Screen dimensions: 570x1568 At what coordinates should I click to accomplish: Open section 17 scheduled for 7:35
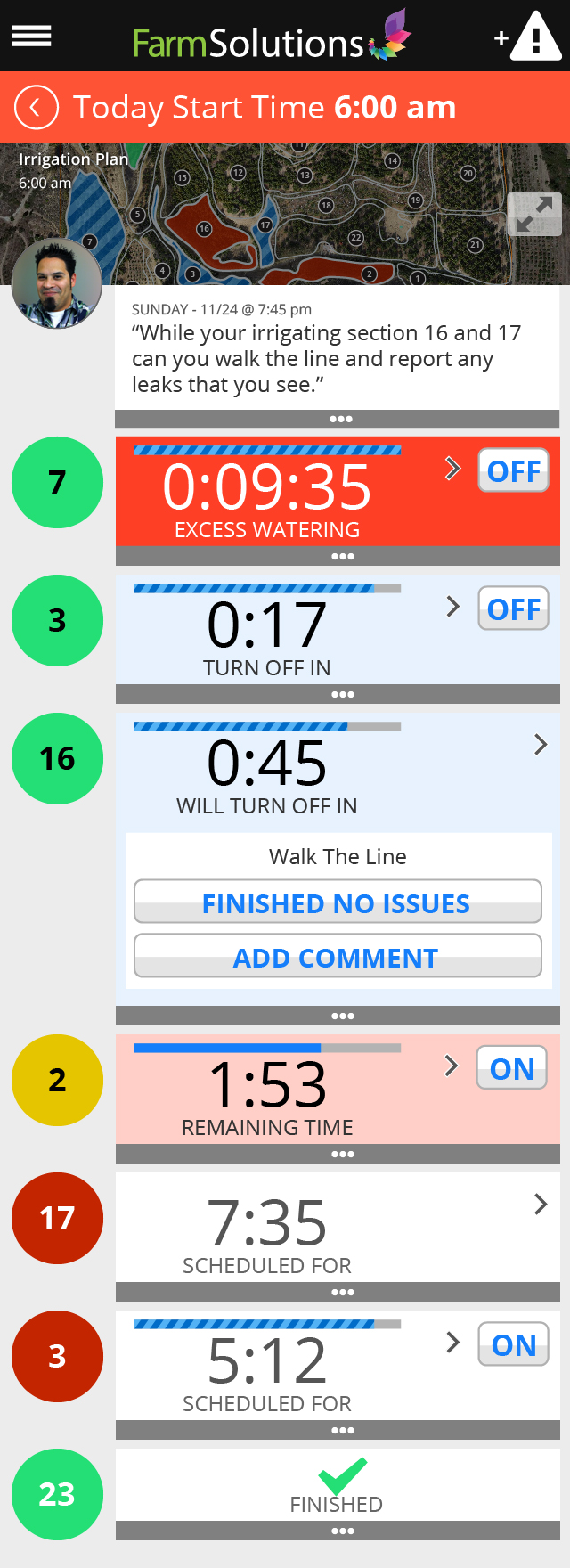click(x=540, y=1205)
